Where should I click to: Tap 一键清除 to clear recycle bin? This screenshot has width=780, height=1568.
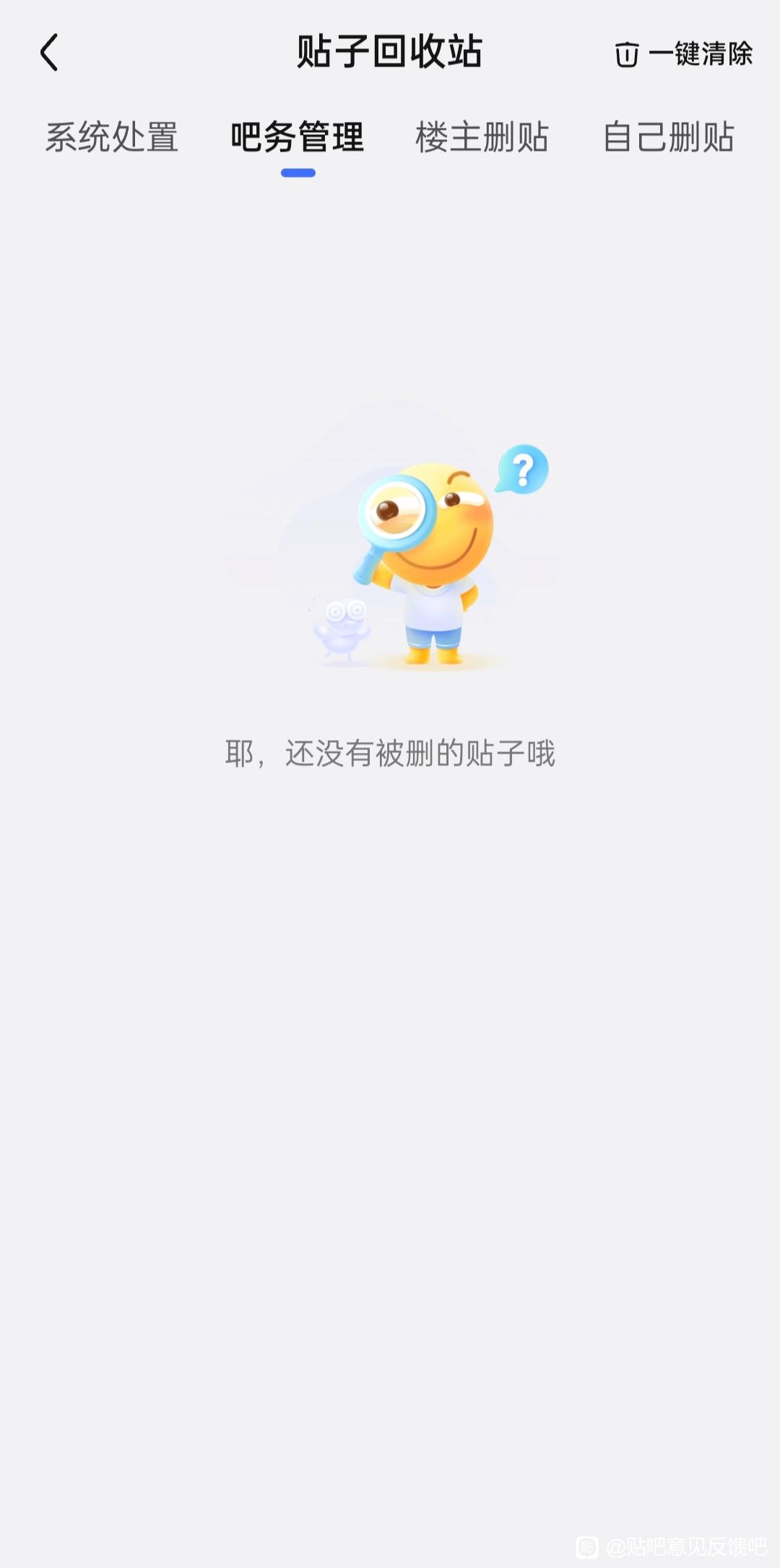683,54
